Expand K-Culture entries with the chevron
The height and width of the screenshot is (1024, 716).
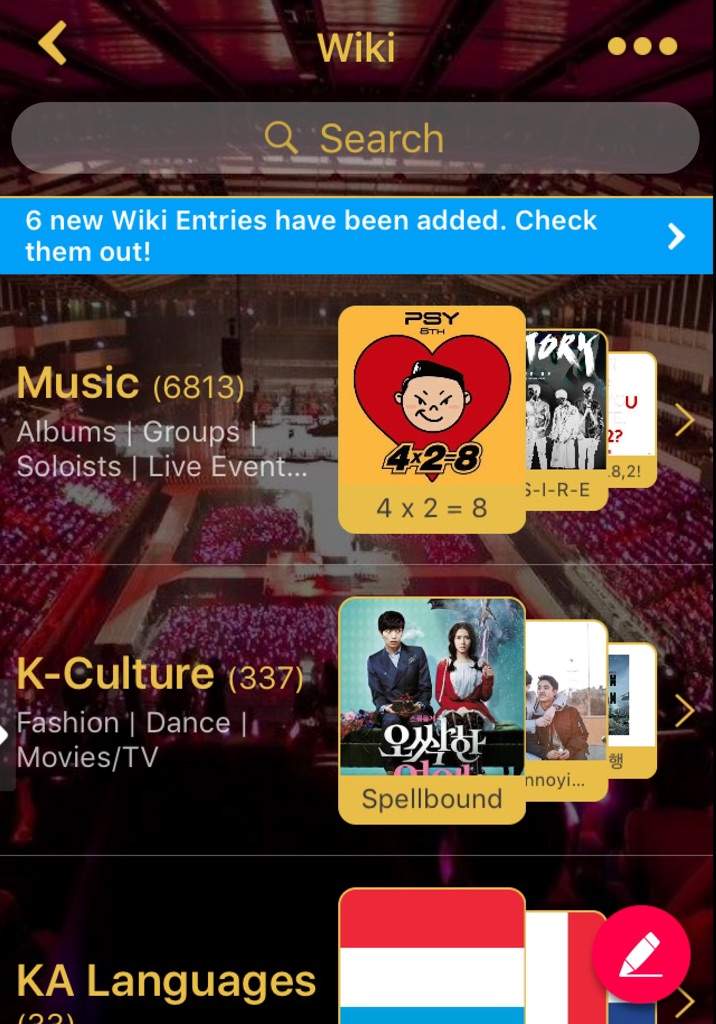tap(685, 711)
